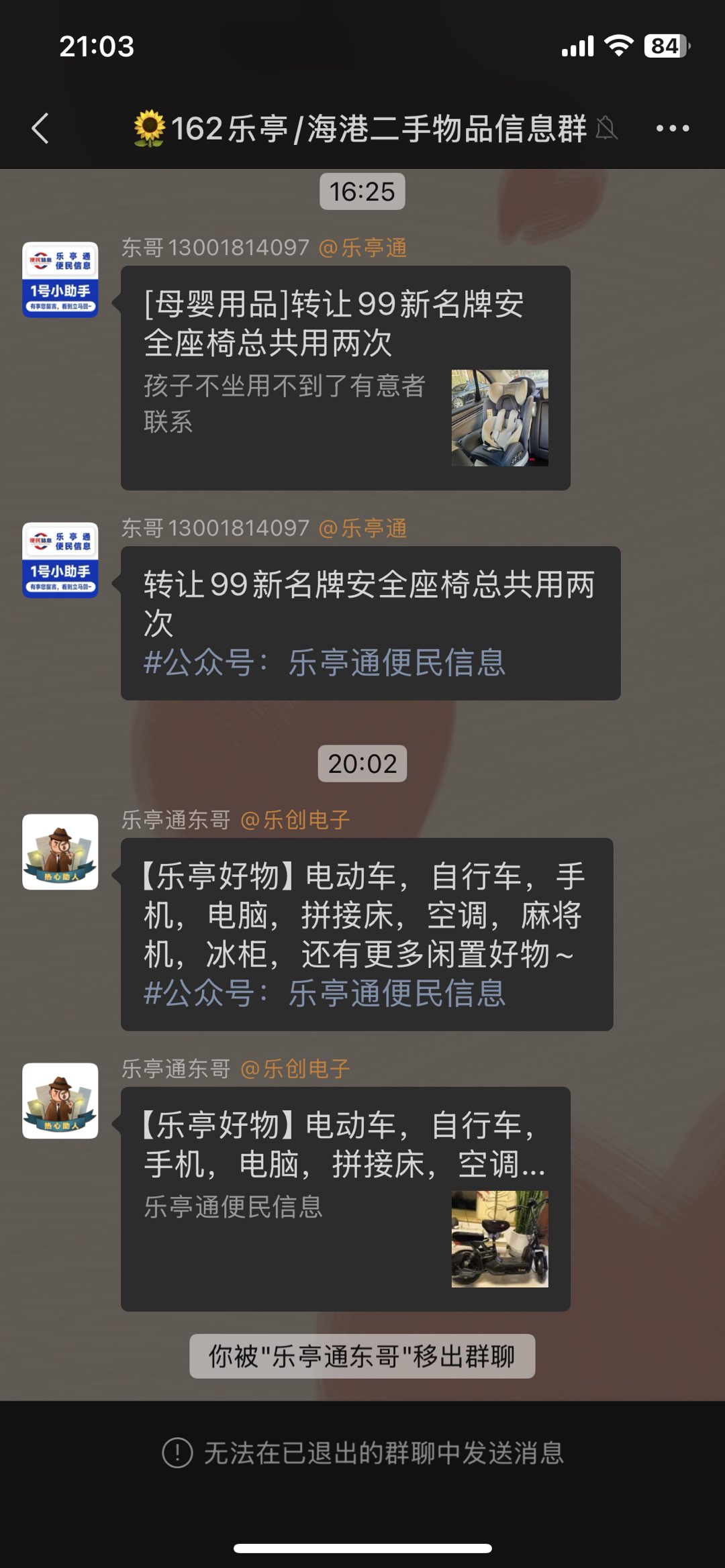Tap the #公众号 link in the 乐亭好物 text message
This screenshot has height=1568, width=725.
324,993
